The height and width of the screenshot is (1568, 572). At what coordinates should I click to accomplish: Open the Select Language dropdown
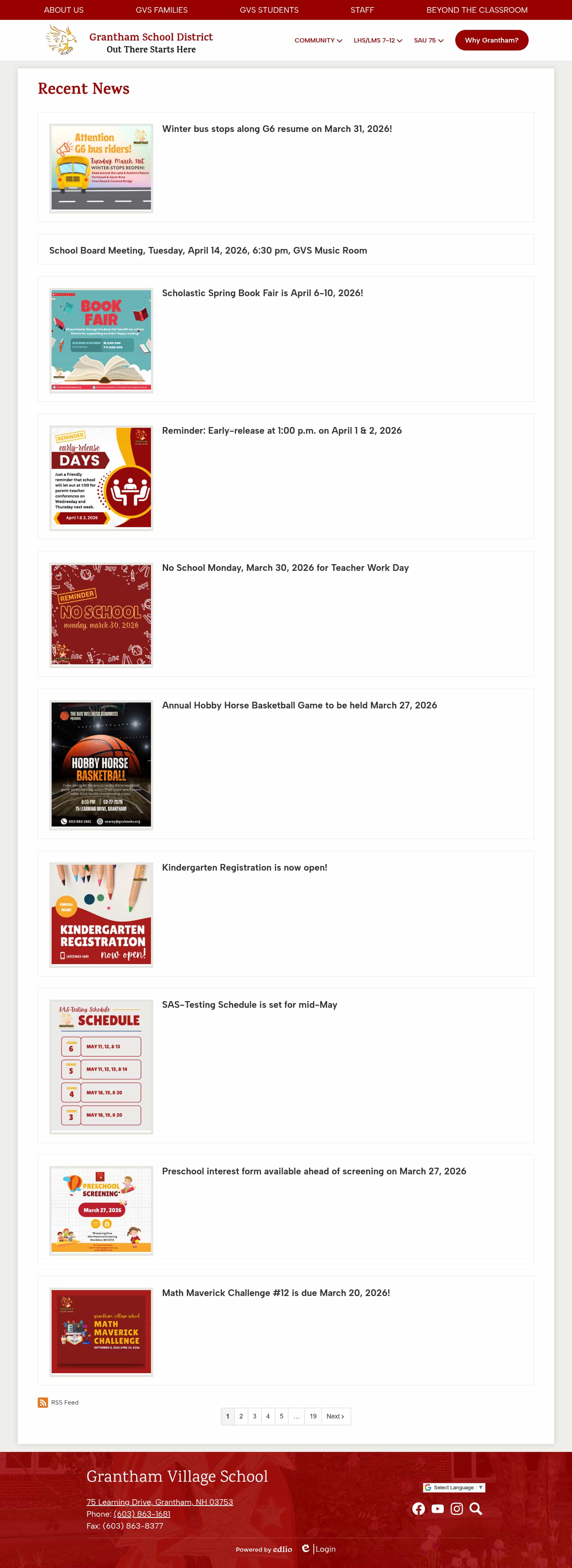pos(454,1487)
